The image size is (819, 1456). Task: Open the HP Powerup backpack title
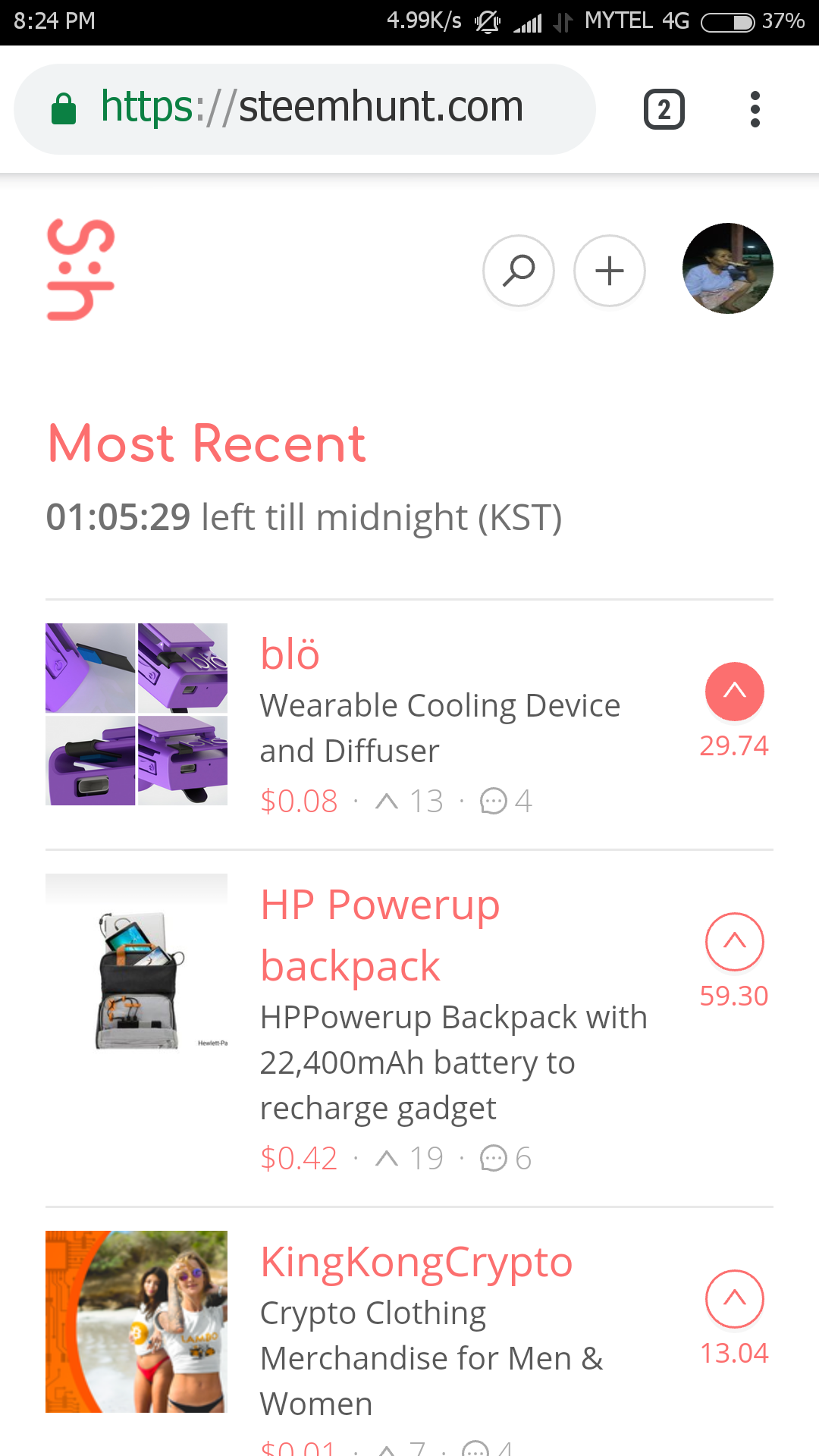[x=379, y=934]
